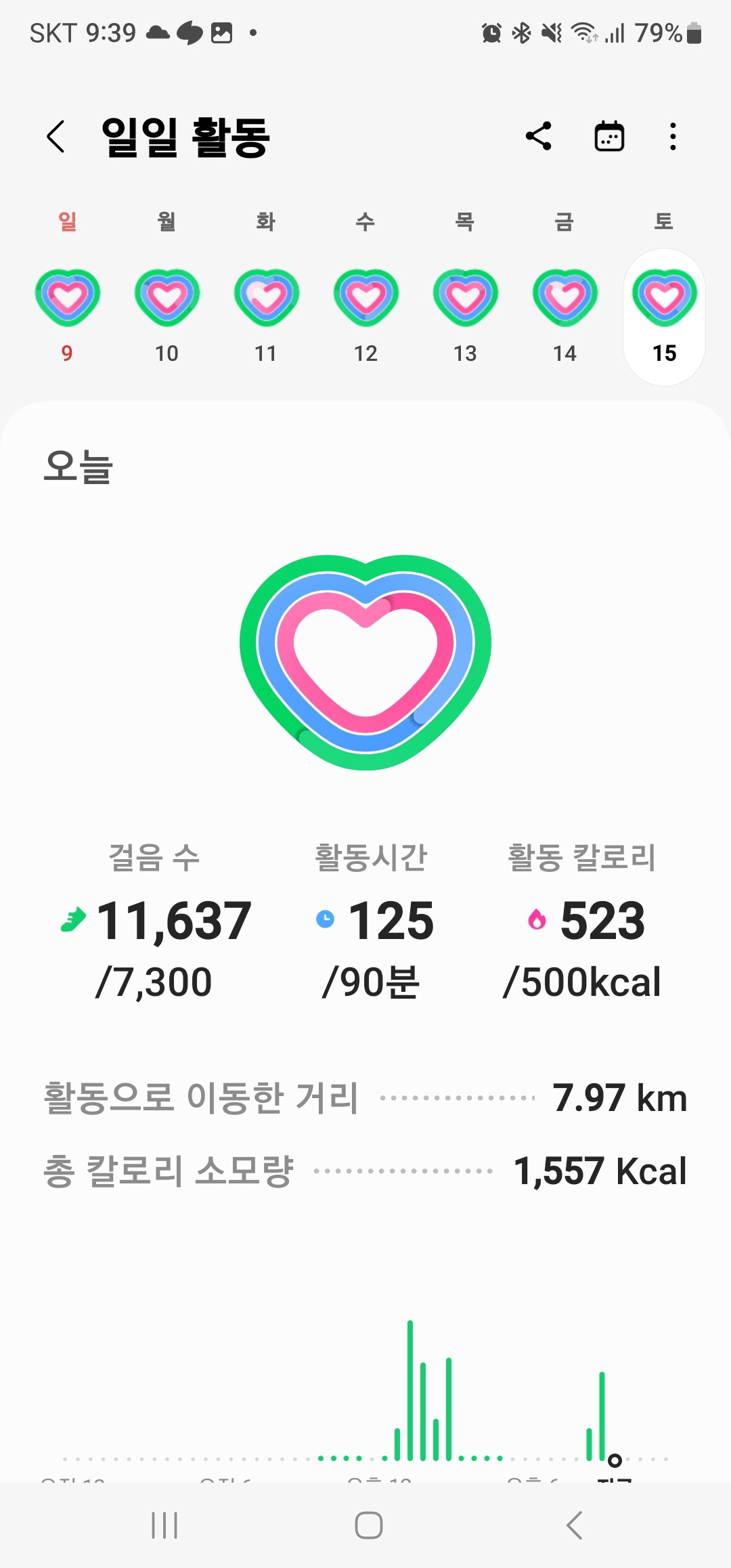731x1568 pixels.
Task: Tap the system home button
Action: (368, 1525)
